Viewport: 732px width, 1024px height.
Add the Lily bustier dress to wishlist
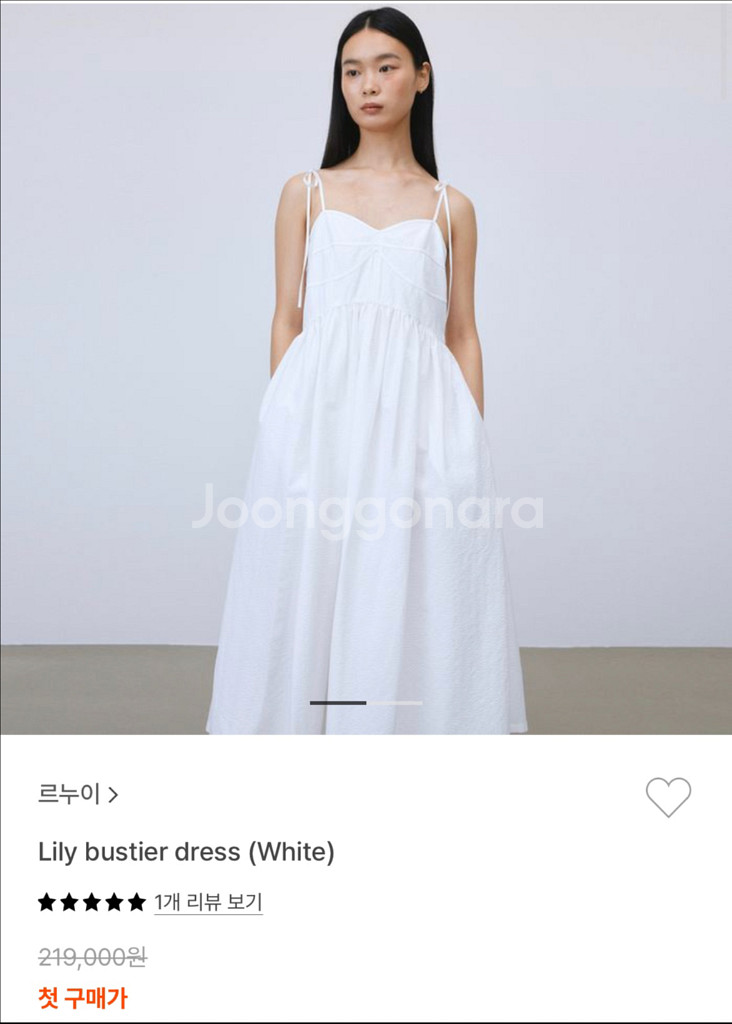point(668,797)
